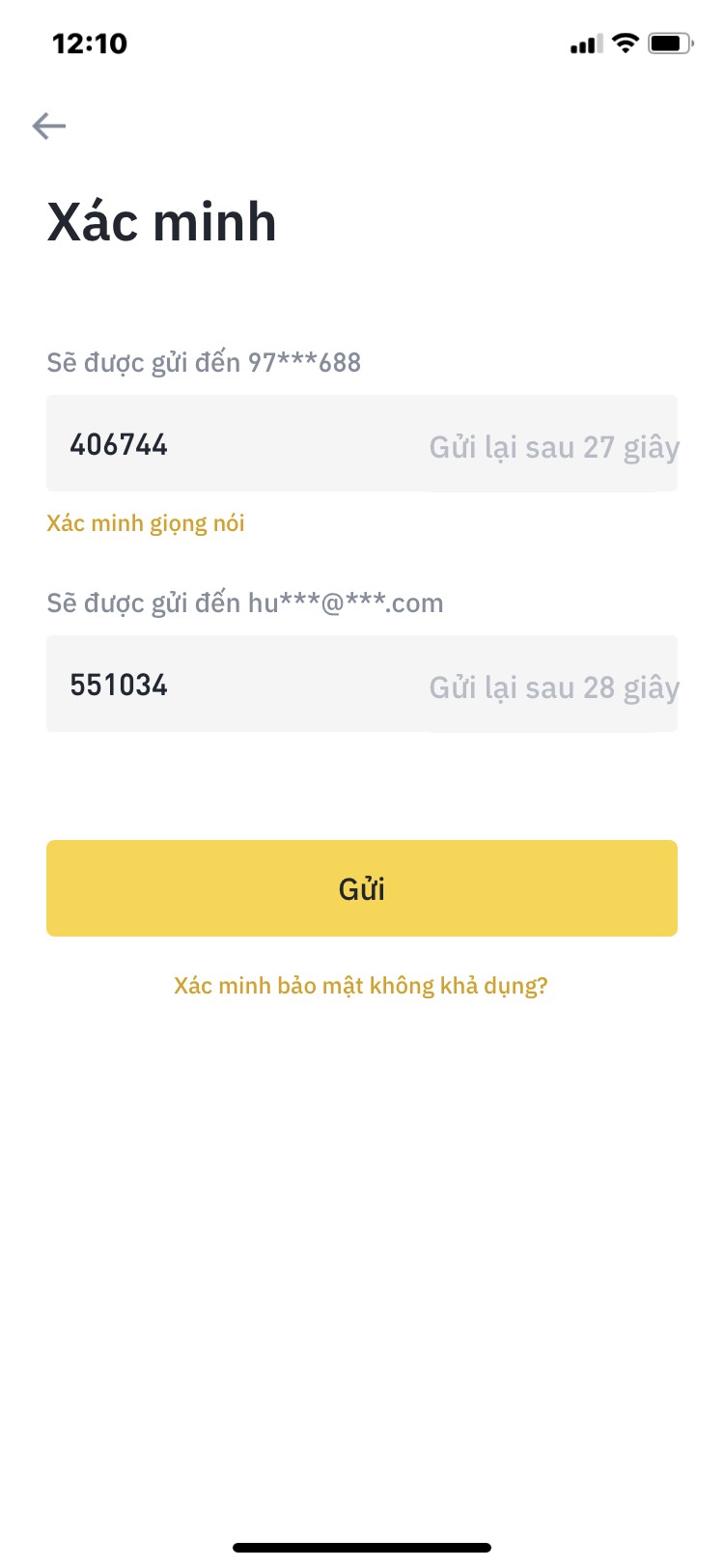Tap the email code field with 551034
724x1568 pixels.
(362, 684)
